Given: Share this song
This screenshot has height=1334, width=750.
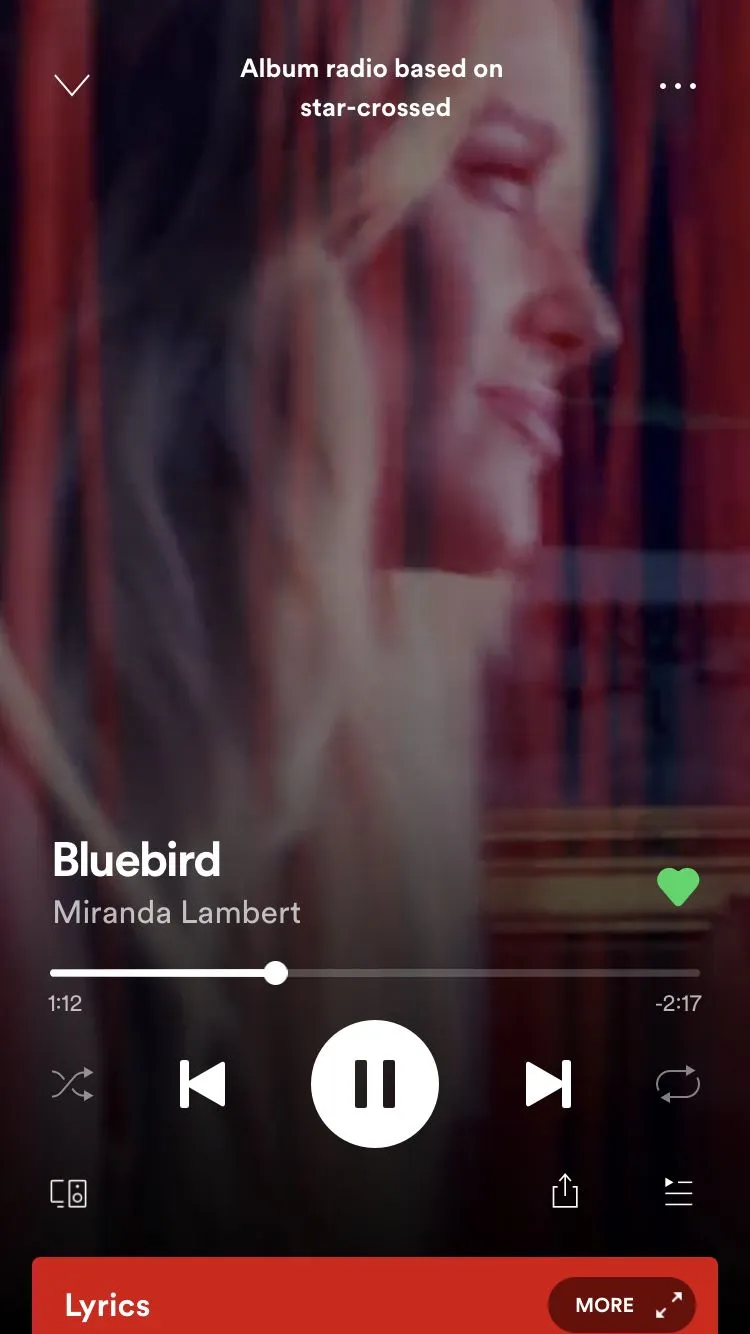Looking at the screenshot, I should (565, 1191).
